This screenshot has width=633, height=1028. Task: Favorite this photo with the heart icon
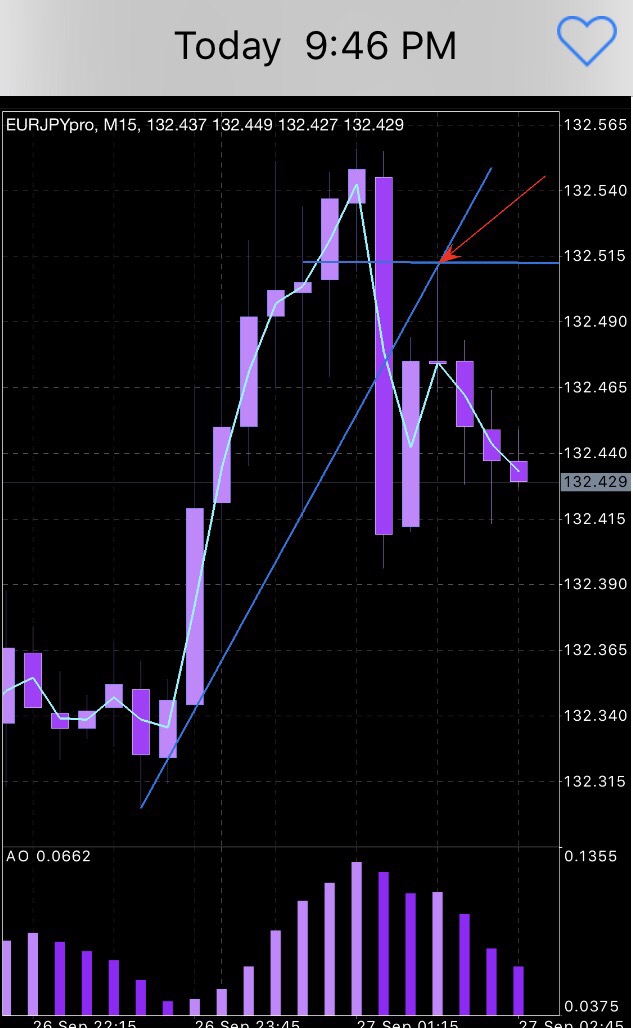click(586, 42)
